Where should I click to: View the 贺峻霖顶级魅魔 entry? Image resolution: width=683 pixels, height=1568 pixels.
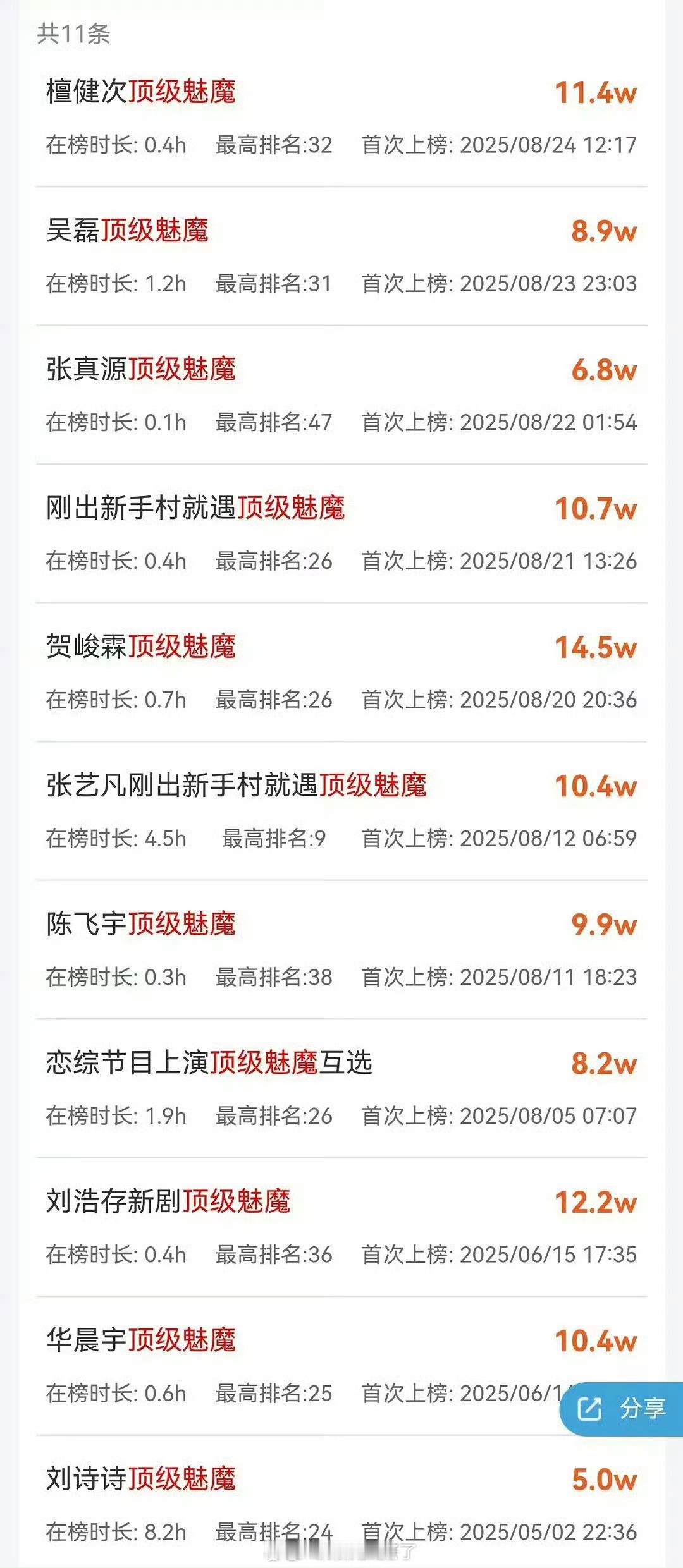(341, 672)
